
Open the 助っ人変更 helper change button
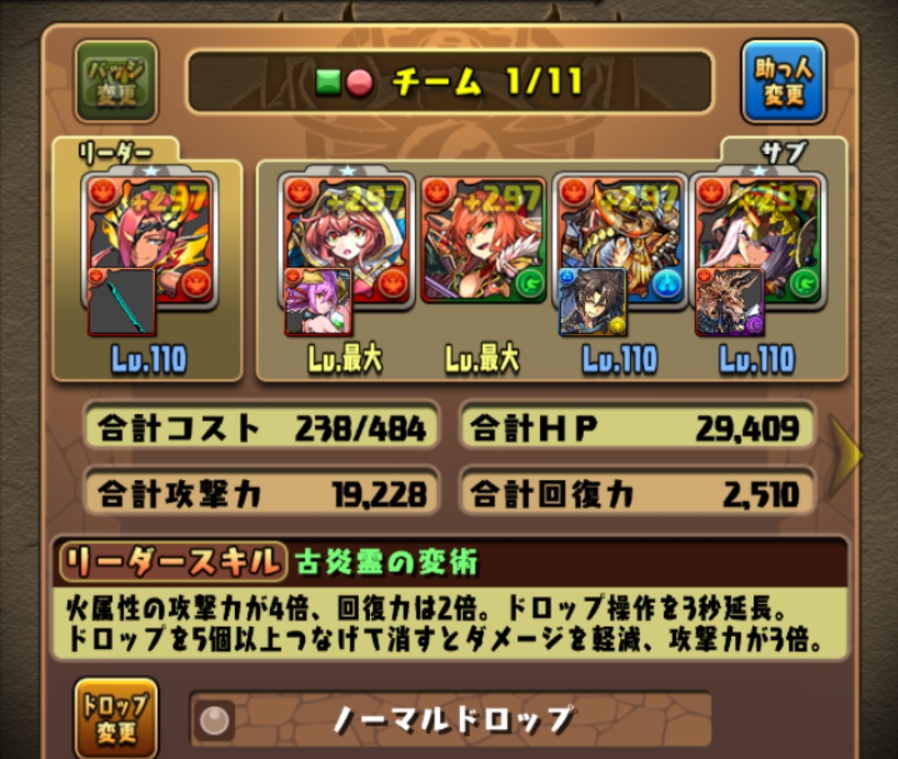click(x=782, y=82)
